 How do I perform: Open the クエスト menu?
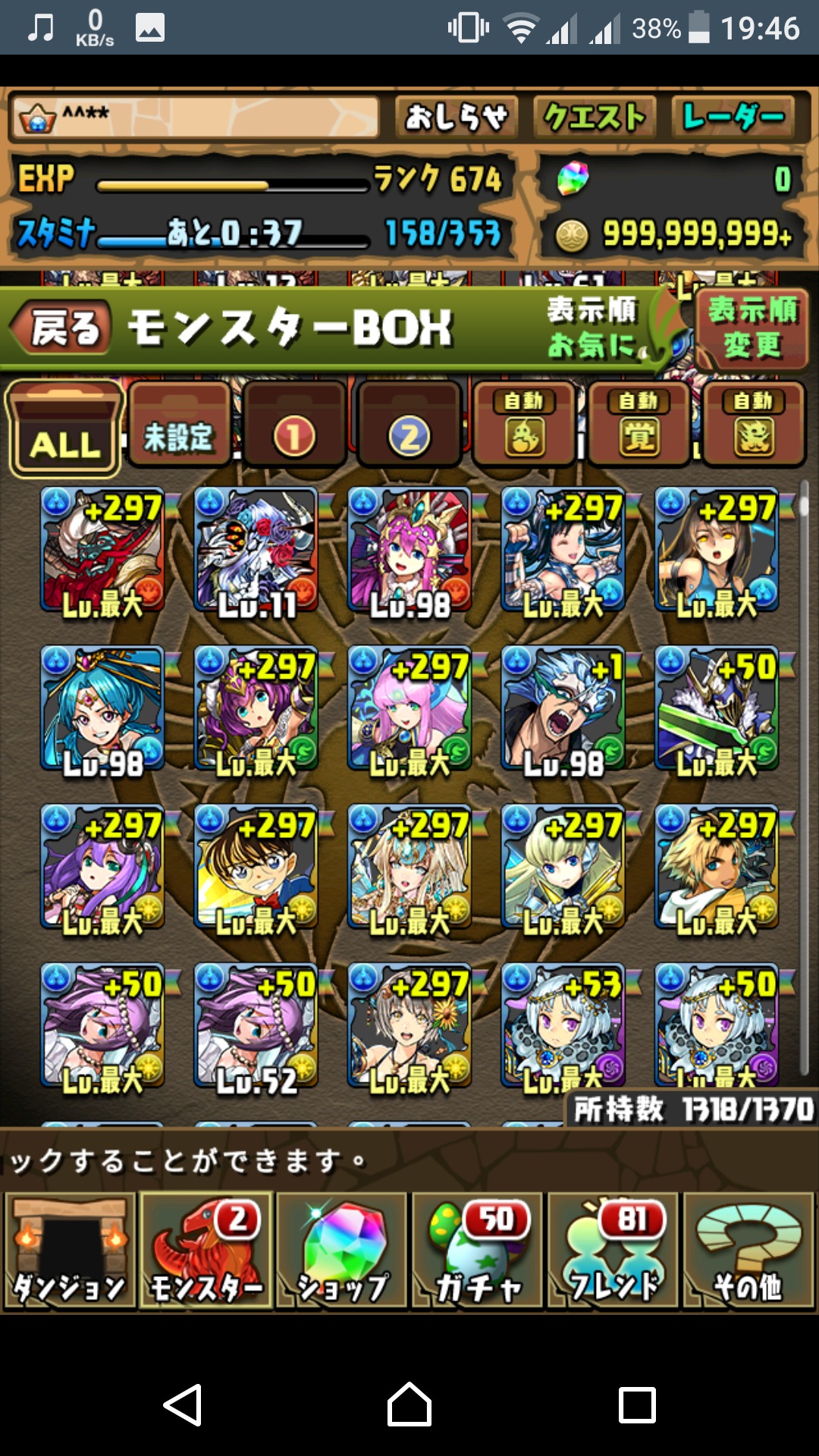pyautogui.click(x=595, y=118)
